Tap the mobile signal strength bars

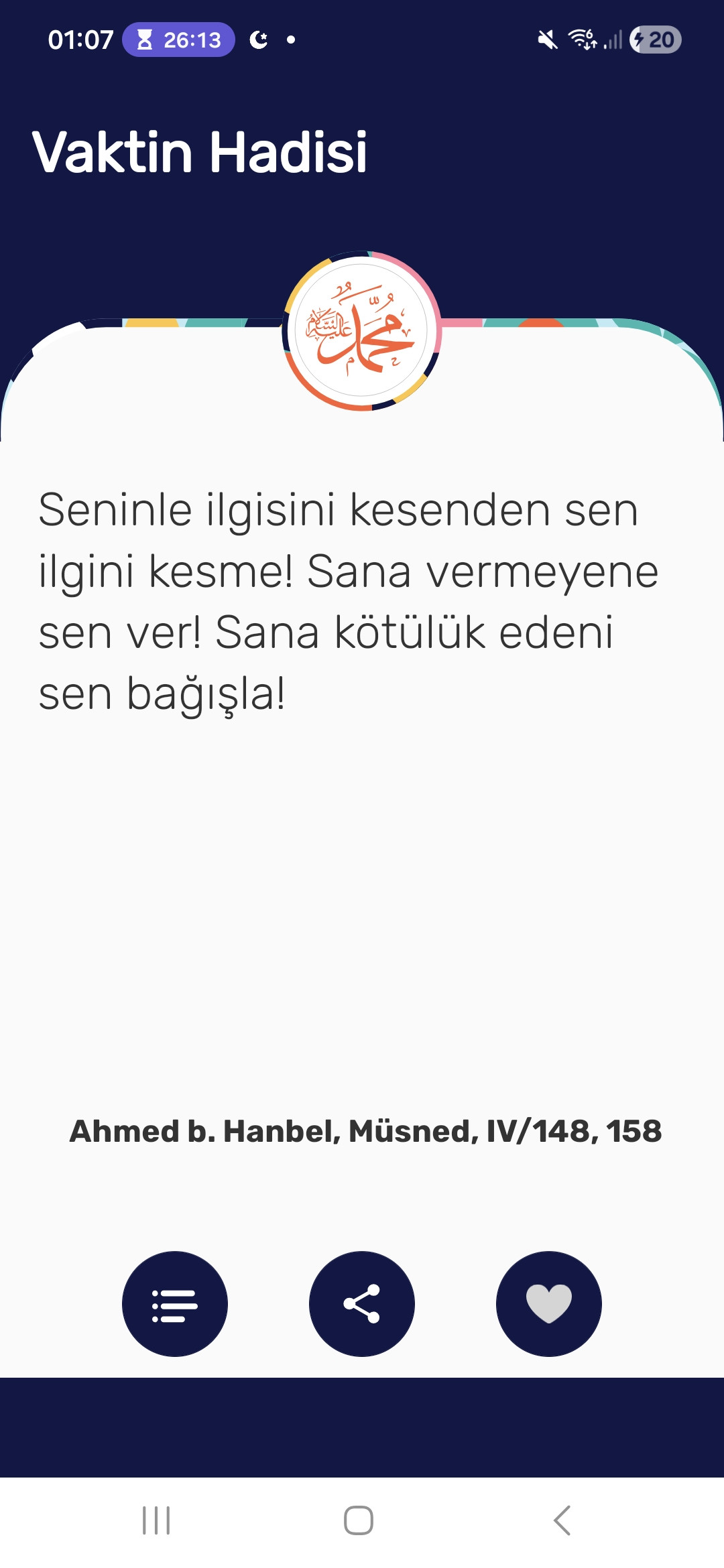coord(611,40)
